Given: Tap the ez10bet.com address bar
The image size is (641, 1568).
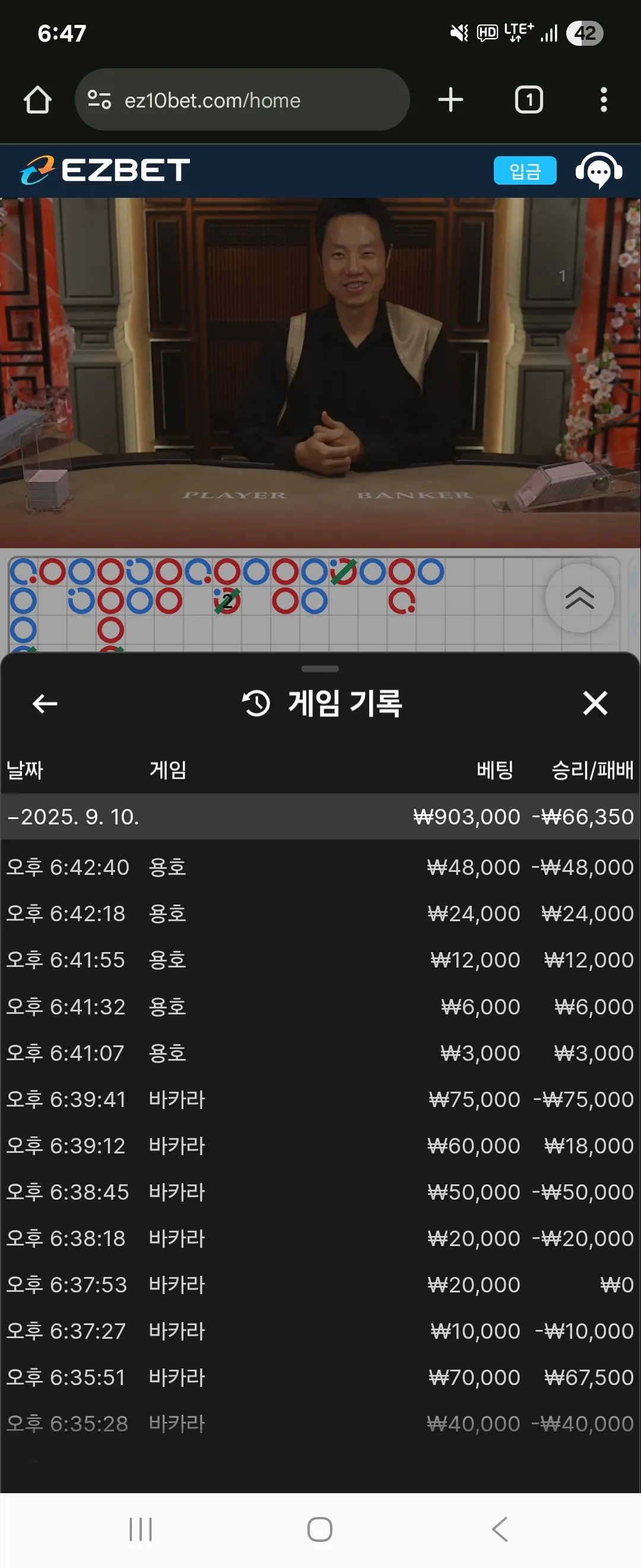Looking at the screenshot, I should pyautogui.click(x=242, y=100).
